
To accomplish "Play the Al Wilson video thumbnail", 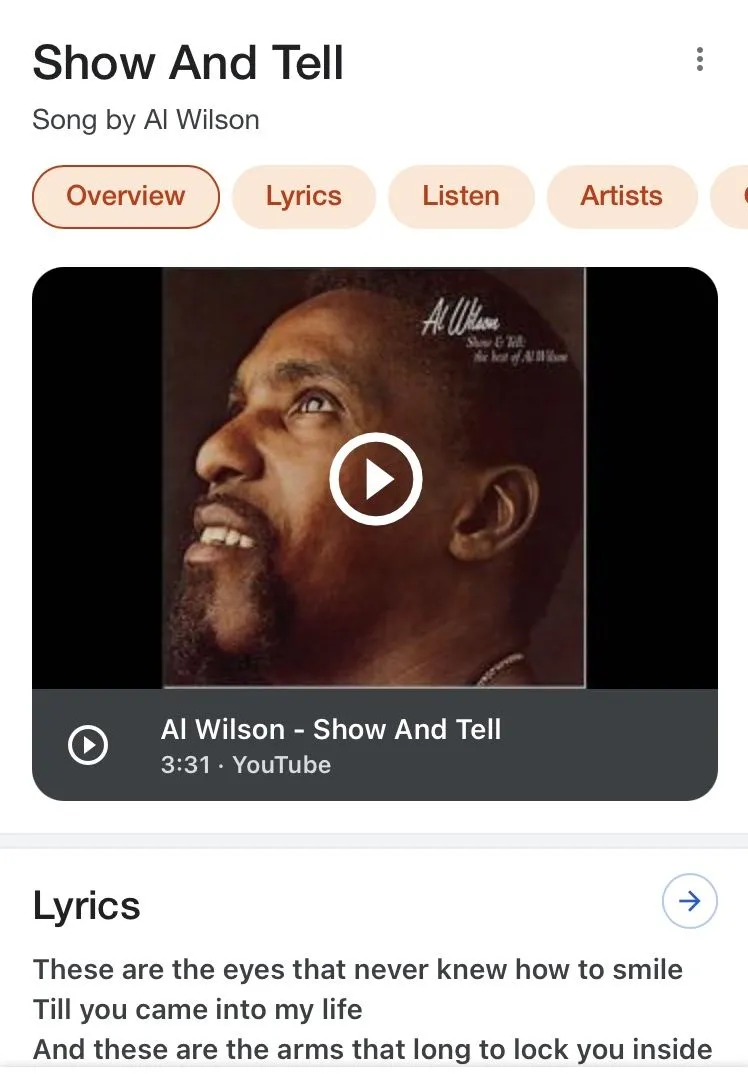I will pos(376,480).
